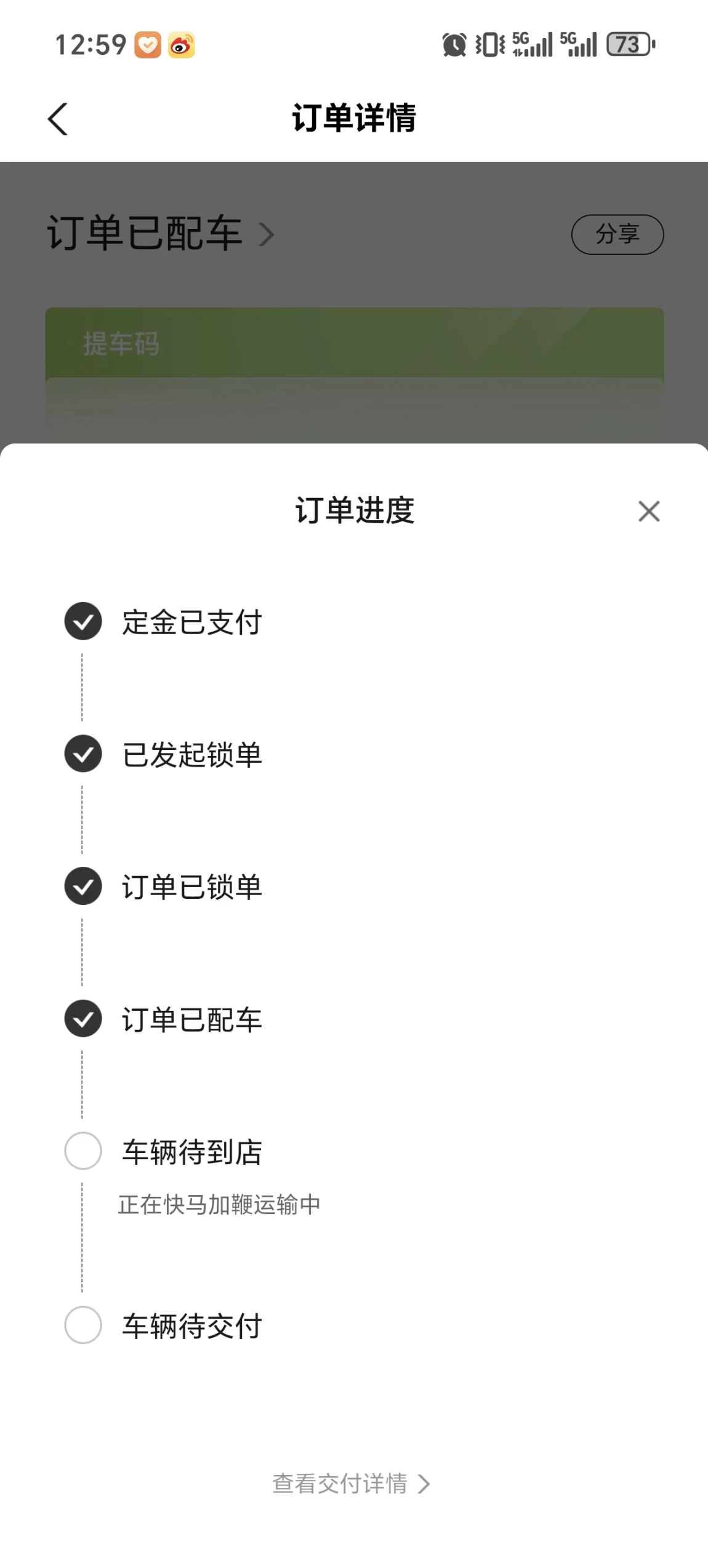Expand the 订单已配车 status header
The image size is (708, 1568).
click(161, 233)
